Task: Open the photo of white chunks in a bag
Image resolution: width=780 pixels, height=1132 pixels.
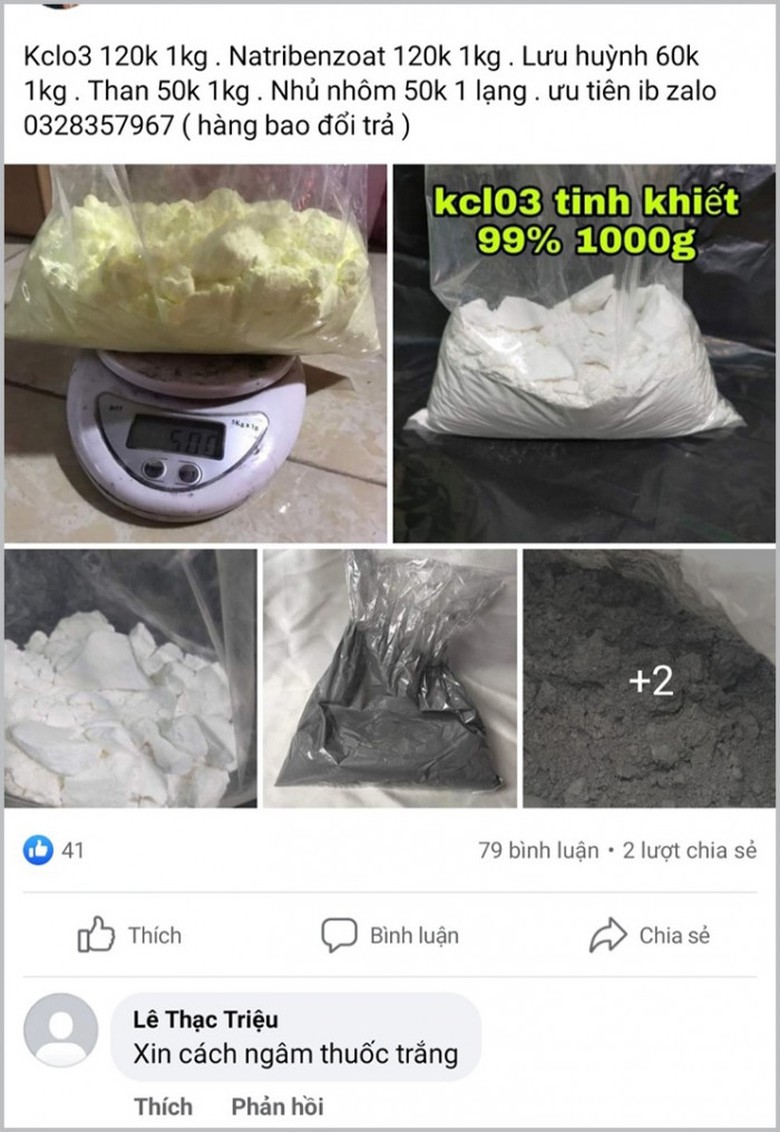Action: pyautogui.click(x=130, y=677)
